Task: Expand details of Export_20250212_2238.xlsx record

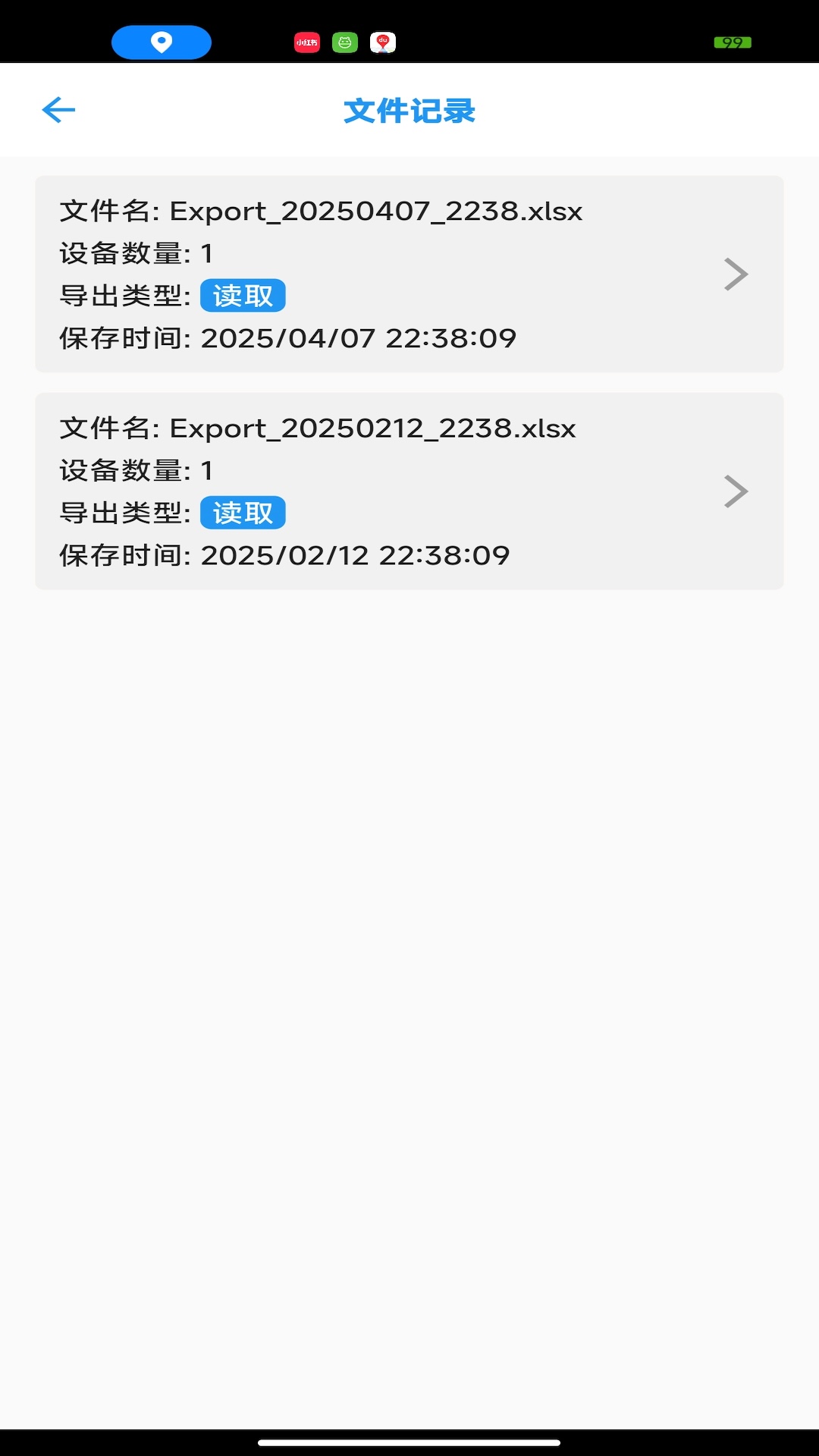Action: [x=409, y=491]
